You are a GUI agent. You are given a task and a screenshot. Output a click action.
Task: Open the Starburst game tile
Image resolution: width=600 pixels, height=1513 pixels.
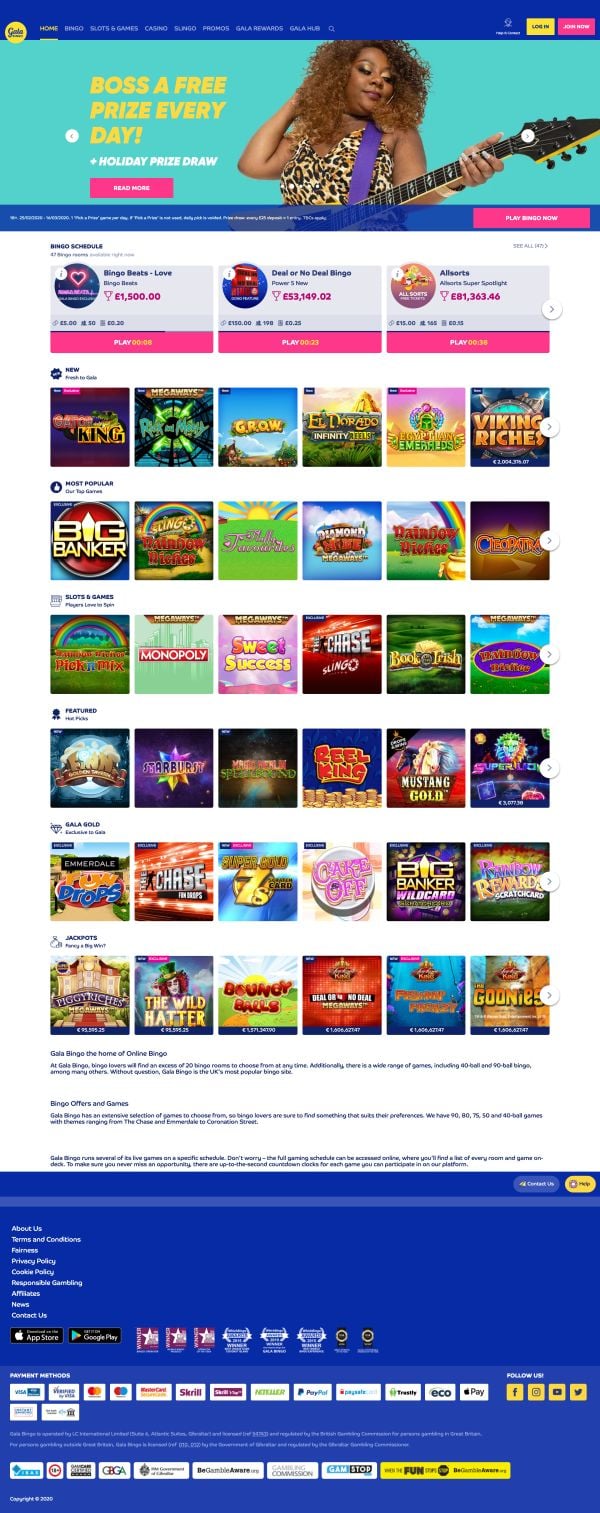pos(173,767)
